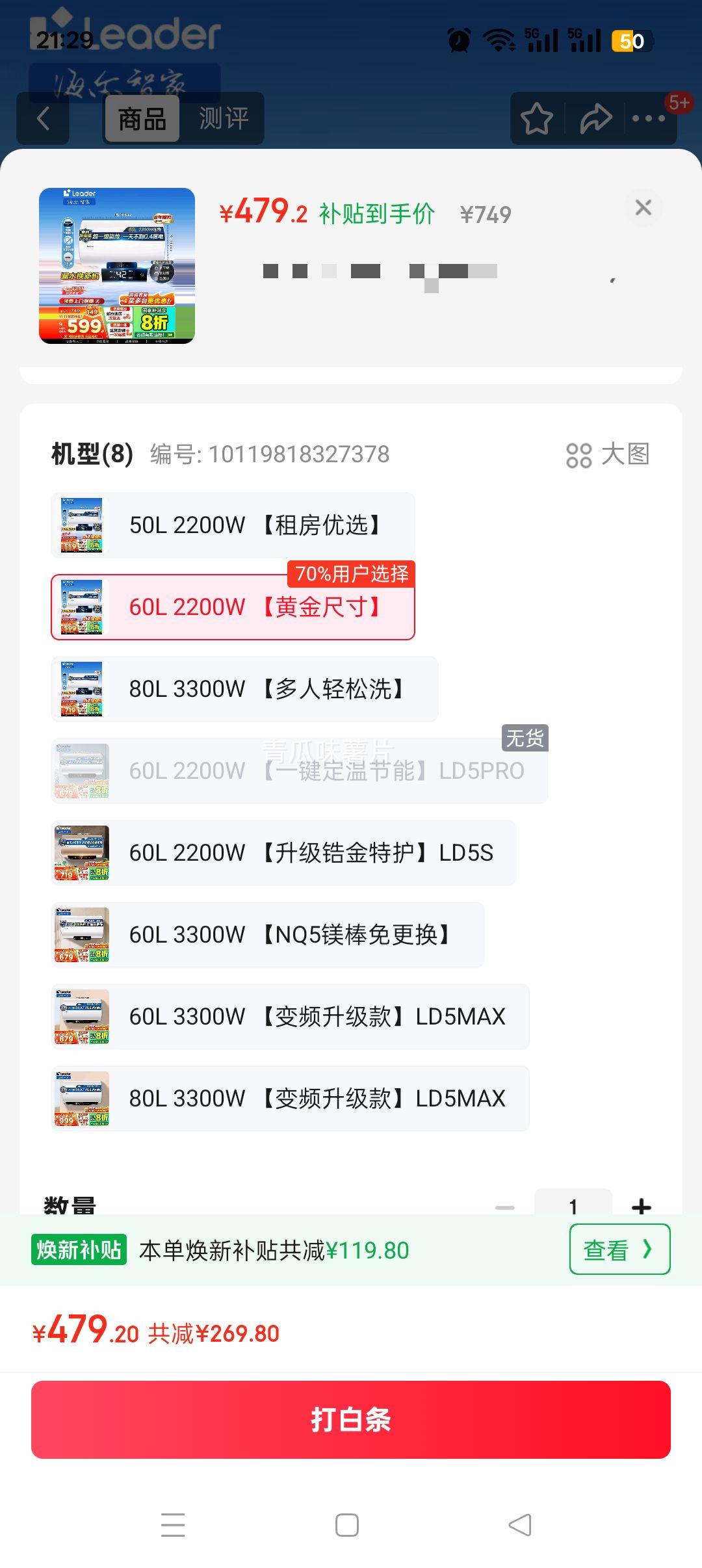This screenshot has width=702, height=1568.
Task: Select 60L 2200W 黄金尺寸 model
Action: 233,607
